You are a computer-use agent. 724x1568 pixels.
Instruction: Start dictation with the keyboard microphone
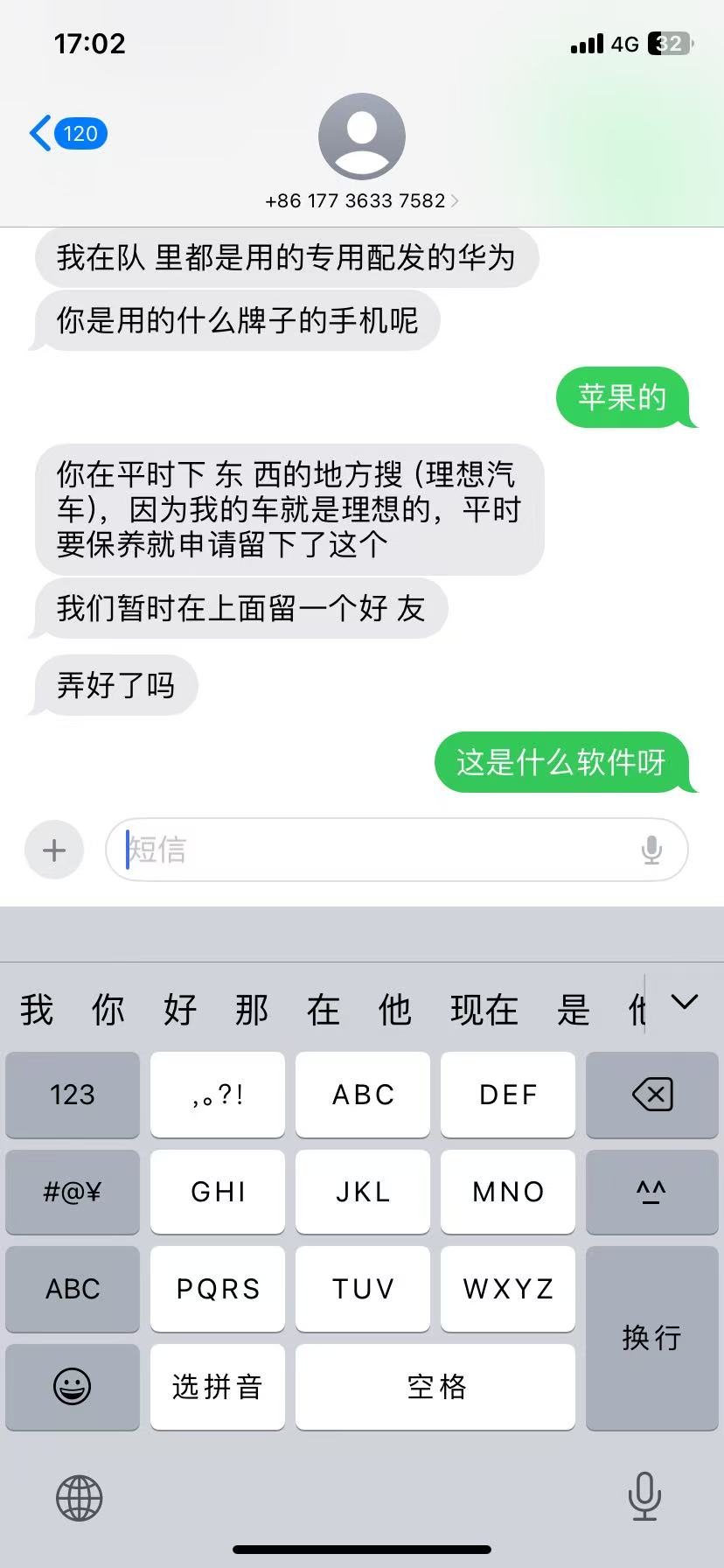pos(644,1496)
